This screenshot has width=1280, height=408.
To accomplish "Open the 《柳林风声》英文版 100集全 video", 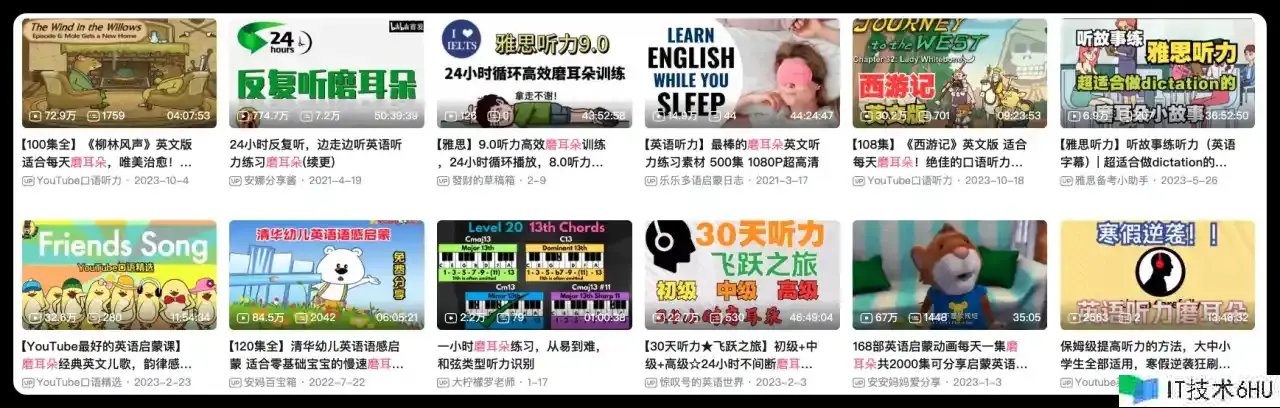I will click(119, 72).
